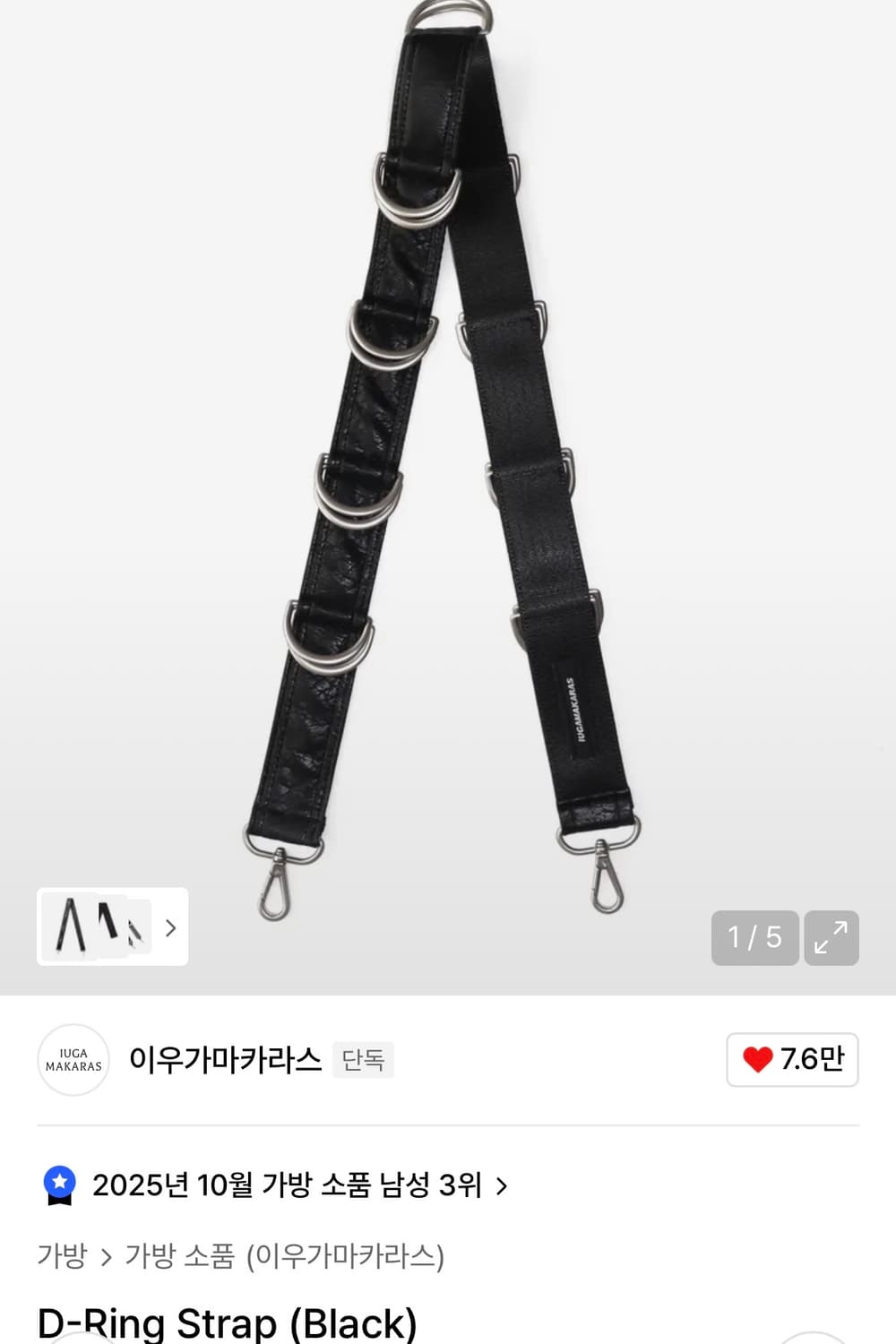The width and height of the screenshot is (896, 1344).
Task: Click the IUGA MAKARAS brand logo circle
Action: coord(73,1060)
